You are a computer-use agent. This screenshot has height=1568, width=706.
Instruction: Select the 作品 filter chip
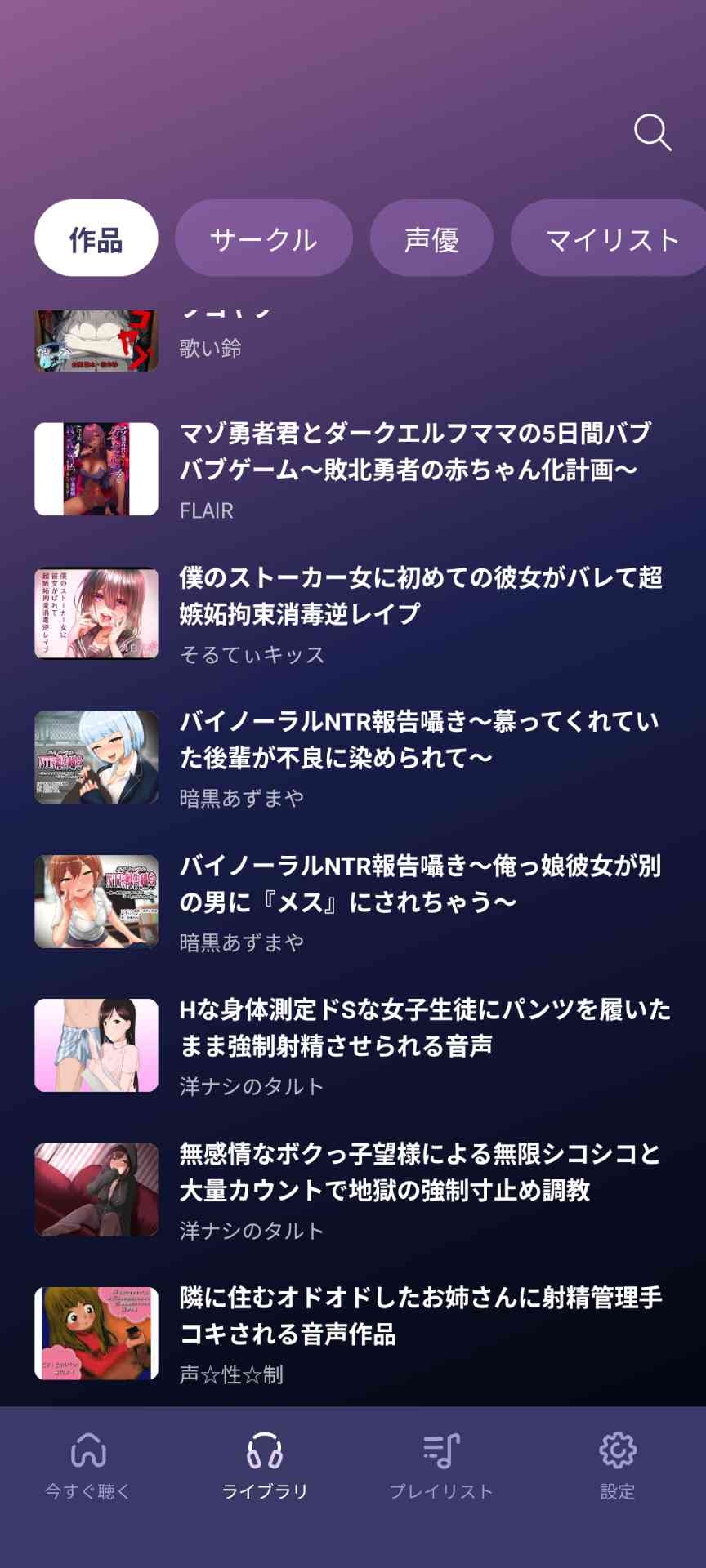click(x=96, y=239)
